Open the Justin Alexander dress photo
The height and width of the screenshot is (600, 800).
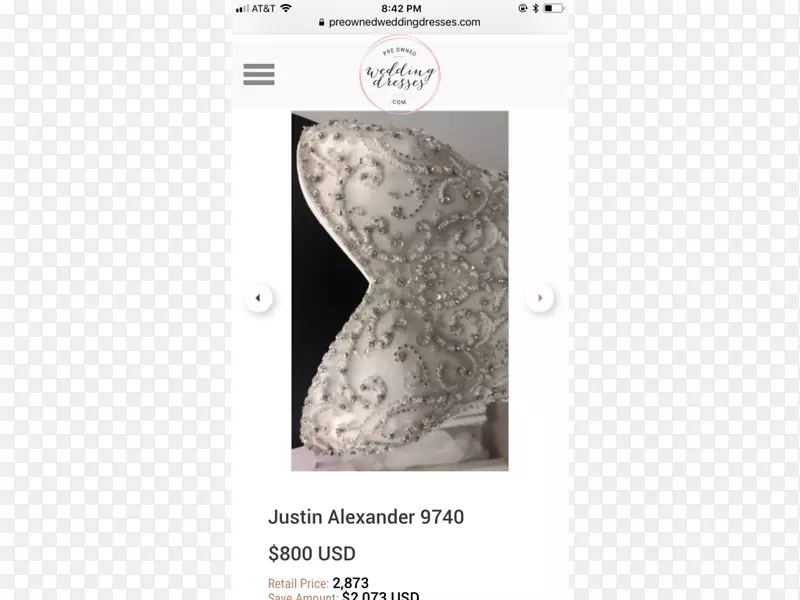coord(400,290)
